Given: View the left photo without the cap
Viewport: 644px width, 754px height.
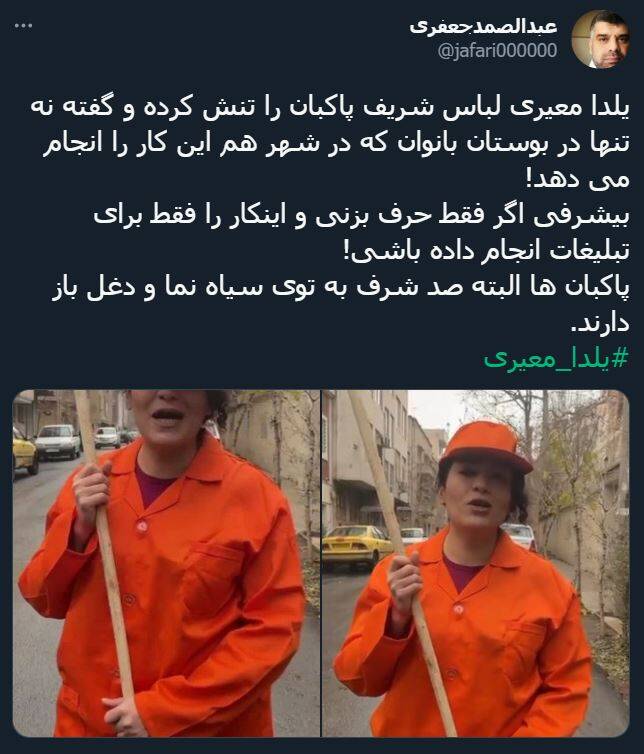Looking at the screenshot, I should click(165, 562).
